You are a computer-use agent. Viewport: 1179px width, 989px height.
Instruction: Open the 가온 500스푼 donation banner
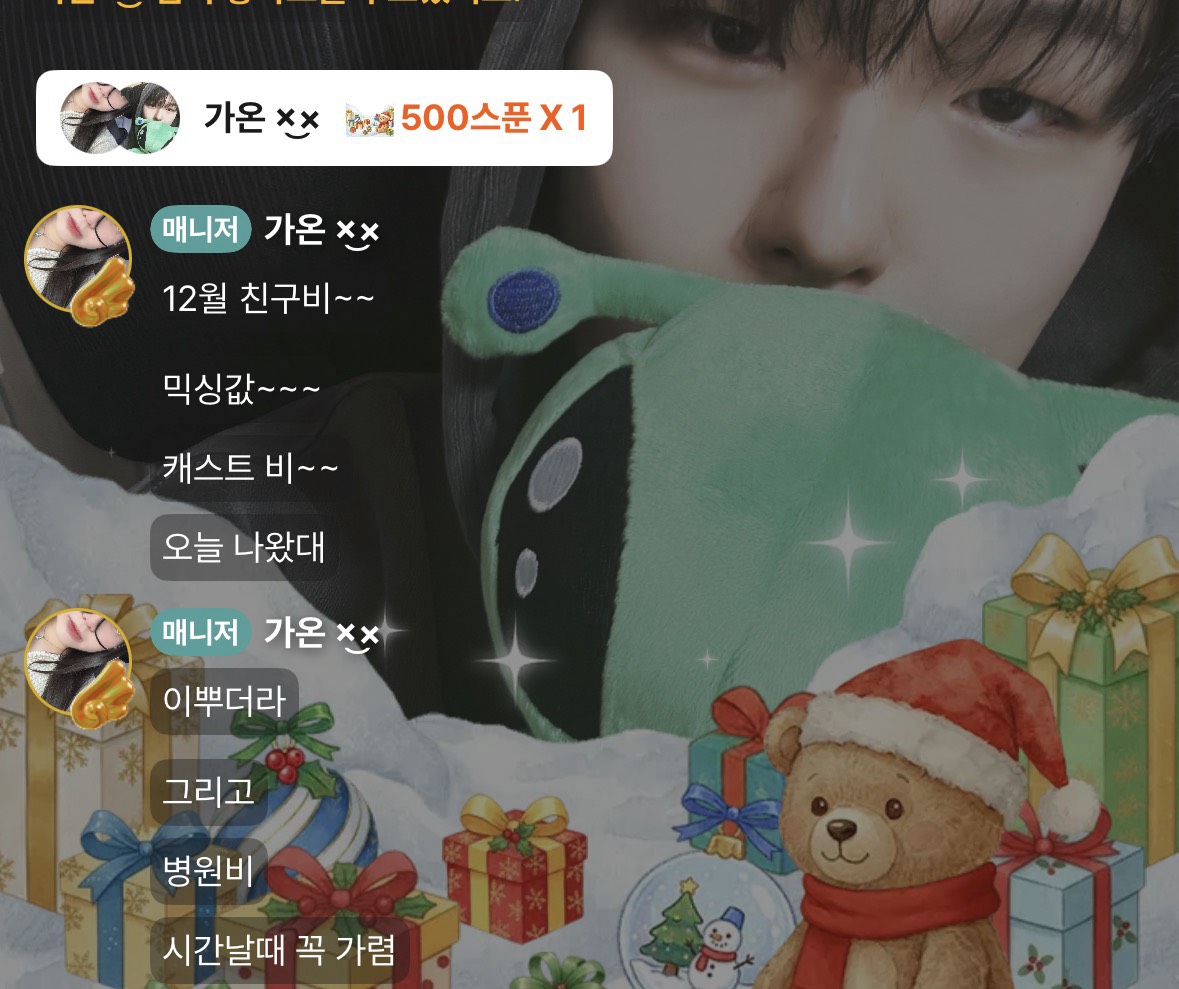pos(324,118)
